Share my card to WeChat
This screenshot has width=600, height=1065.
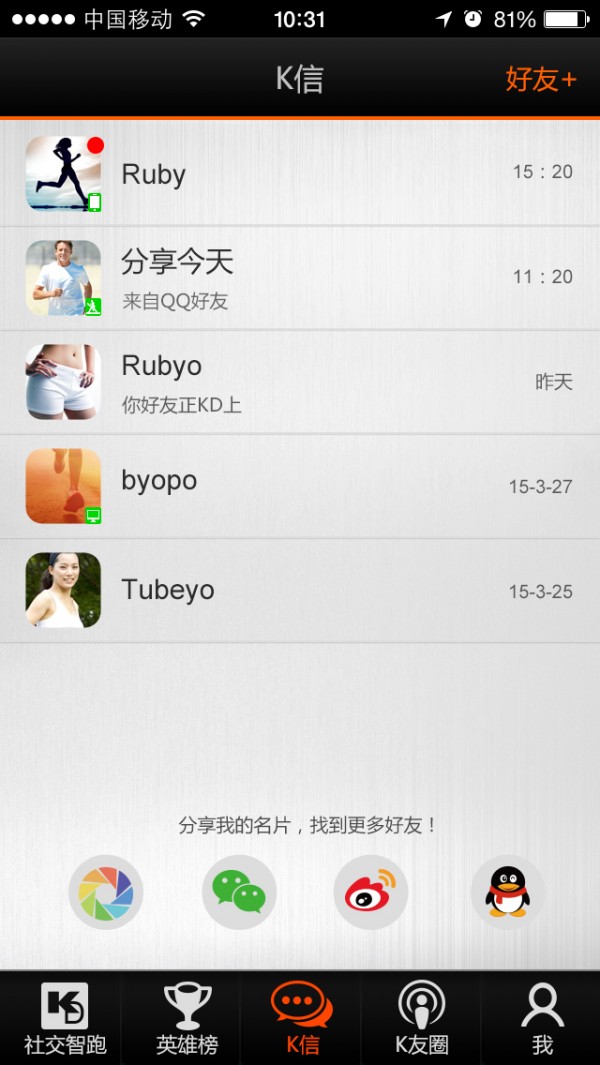pyautogui.click(x=239, y=892)
